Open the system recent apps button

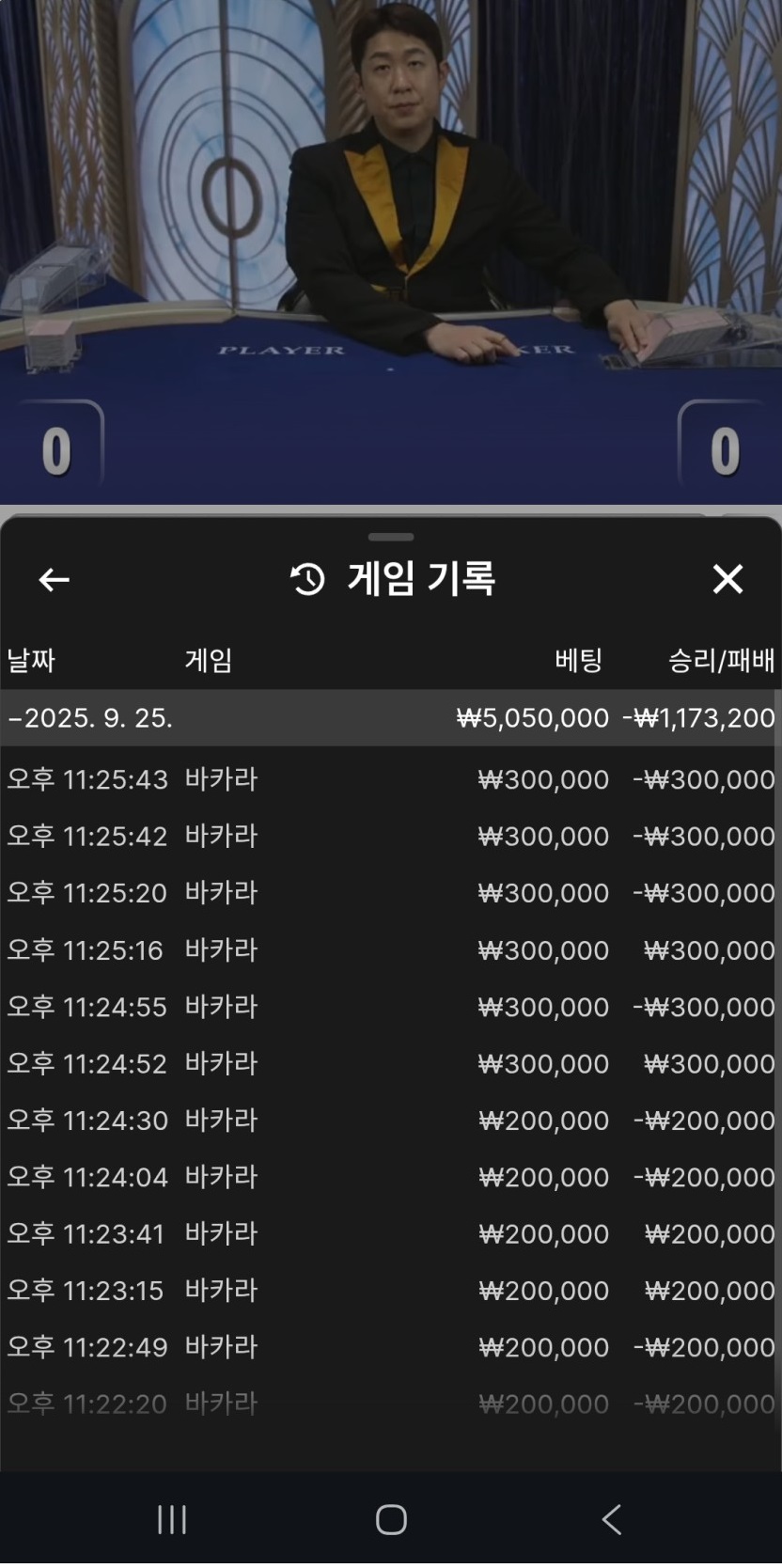pyautogui.click(x=172, y=1519)
